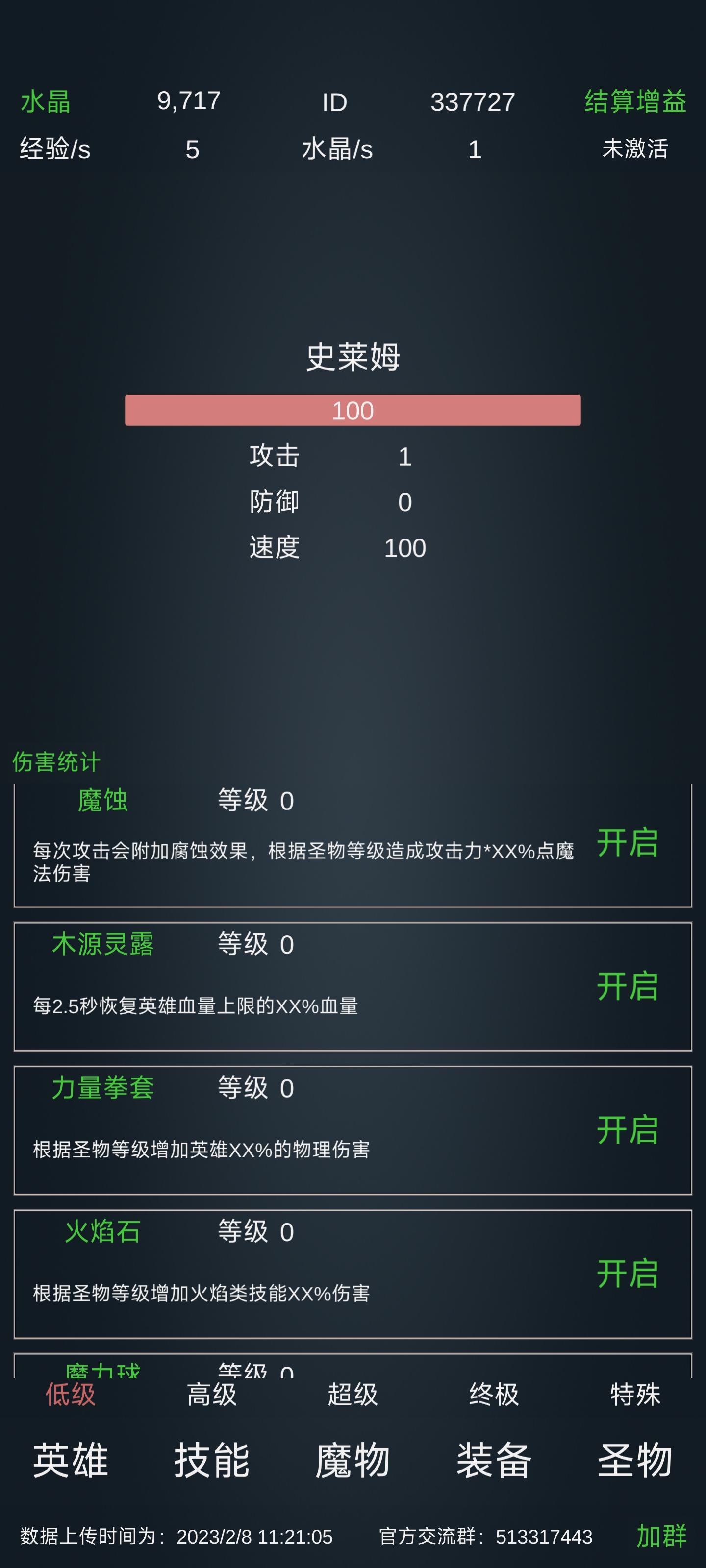Open the 魔物 monsters section
The image size is (706, 1568).
click(x=353, y=1460)
